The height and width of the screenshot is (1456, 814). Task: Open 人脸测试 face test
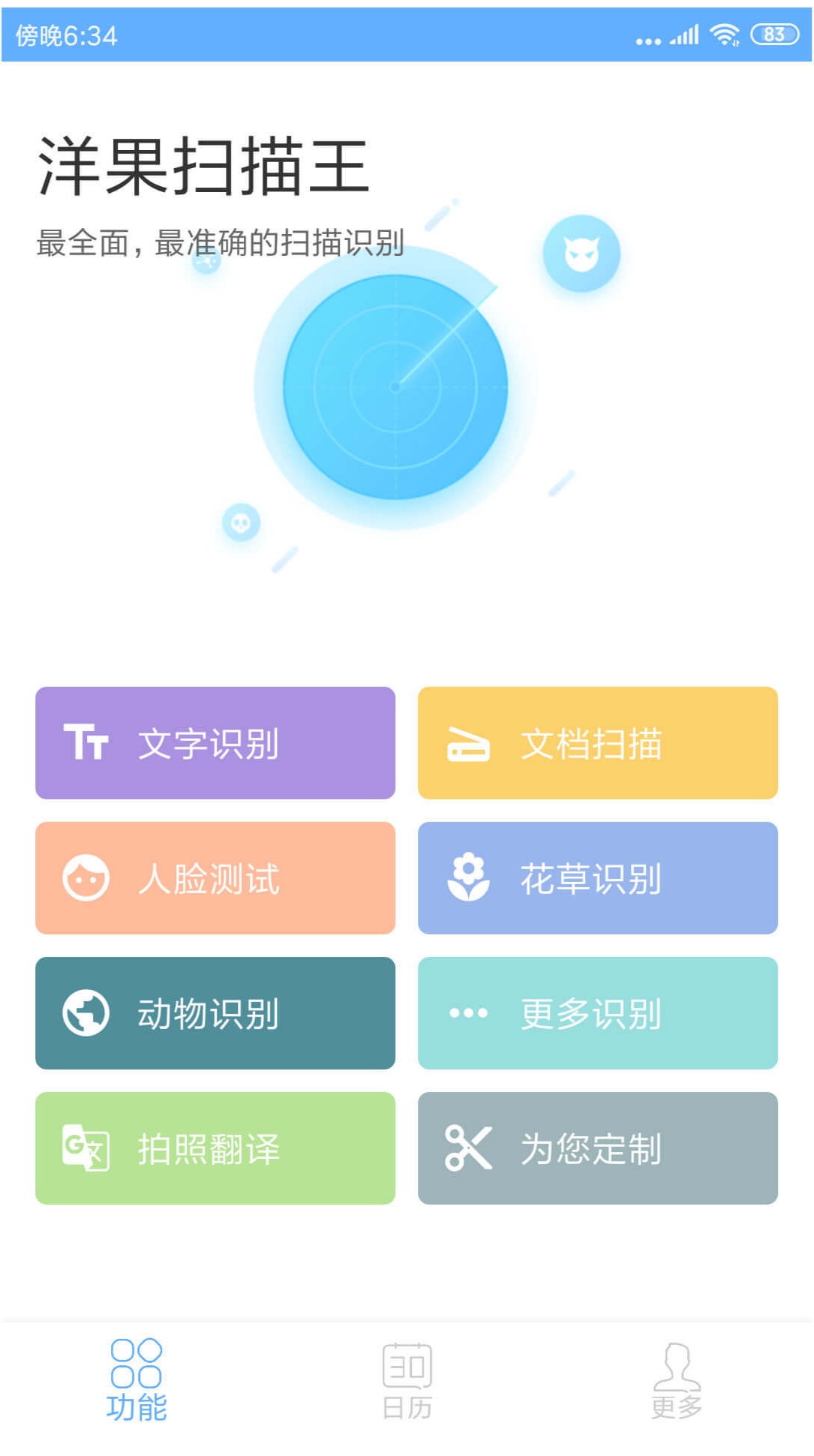click(215, 878)
